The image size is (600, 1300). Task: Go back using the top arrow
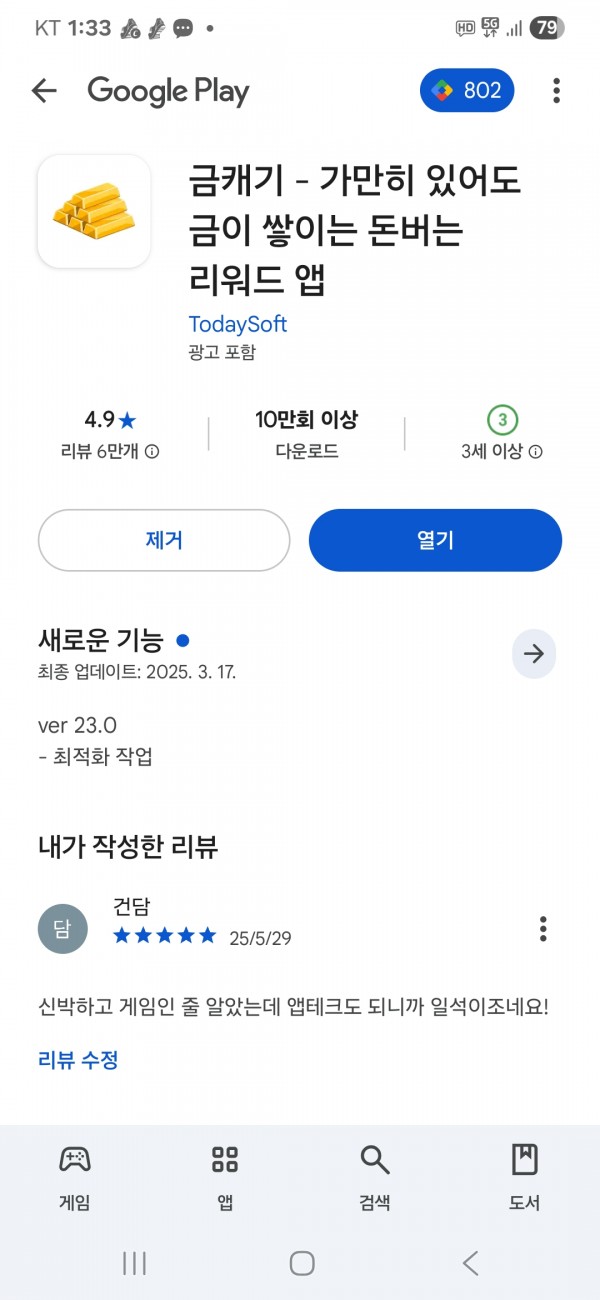[x=44, y=91]
